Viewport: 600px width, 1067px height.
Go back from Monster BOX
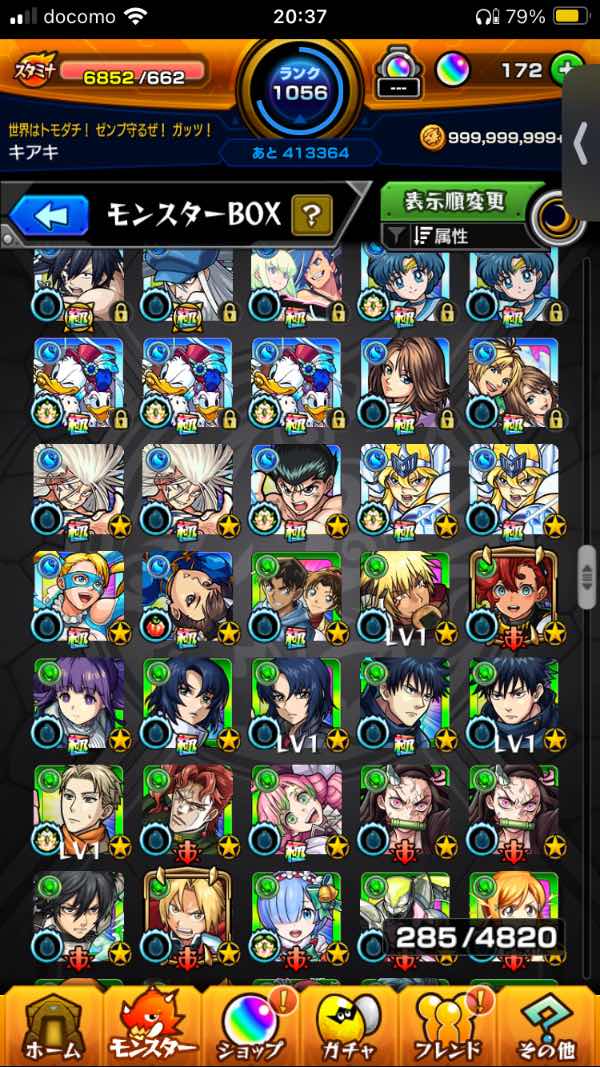[x=52, y=214]
